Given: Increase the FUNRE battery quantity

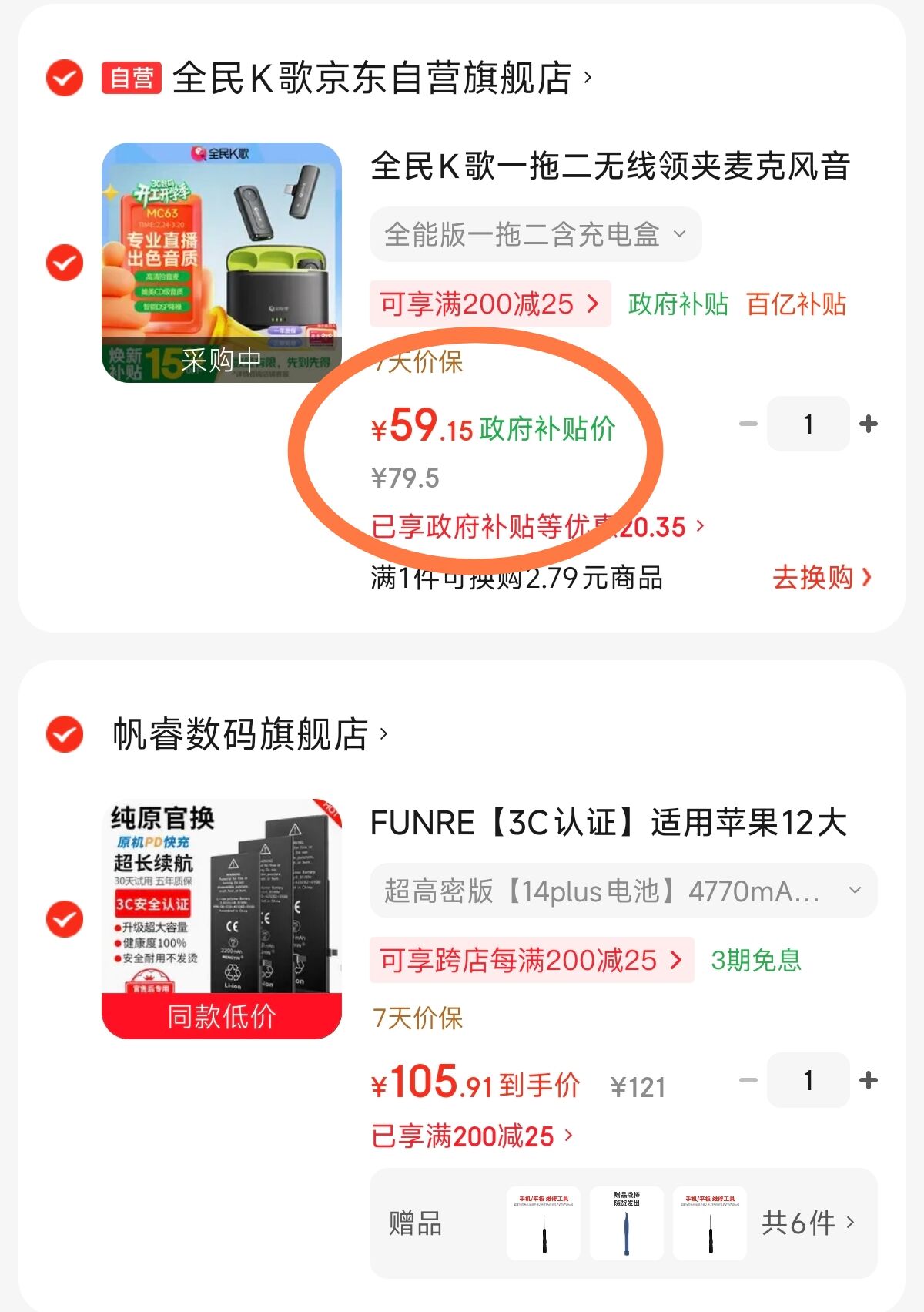Looking at the screenshot, I should click(869, 1080).
